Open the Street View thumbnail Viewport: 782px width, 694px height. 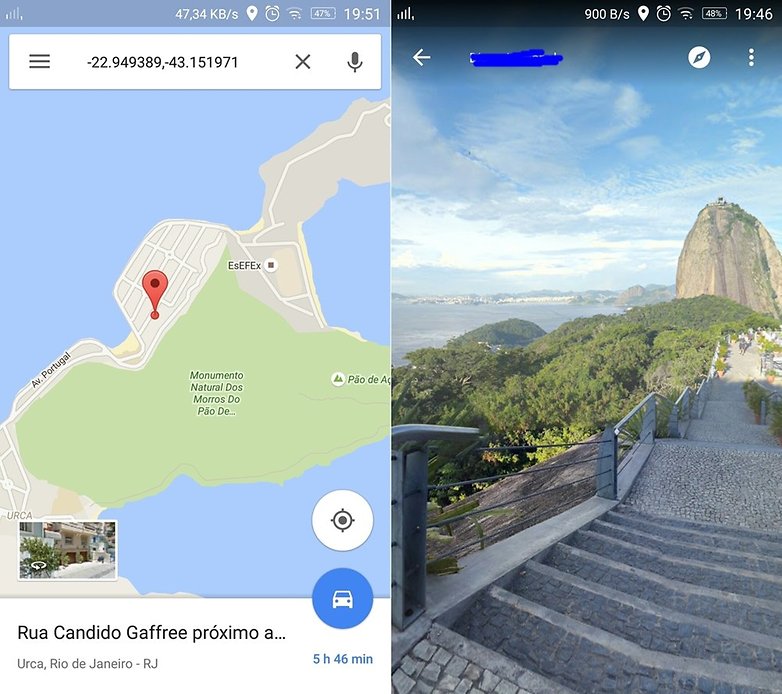click(x=67, y=549)
